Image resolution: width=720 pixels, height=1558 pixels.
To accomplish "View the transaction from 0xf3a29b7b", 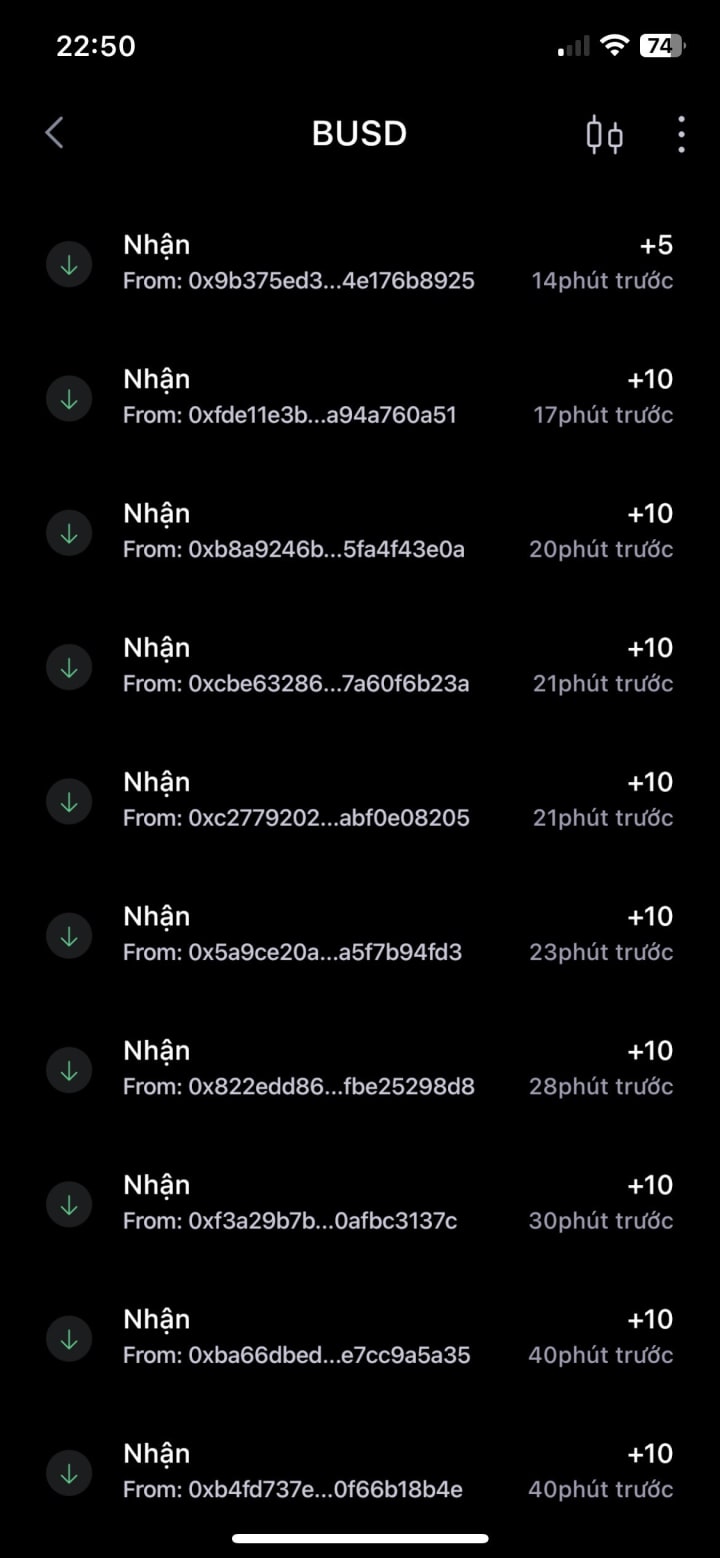I will (360, 1201).
